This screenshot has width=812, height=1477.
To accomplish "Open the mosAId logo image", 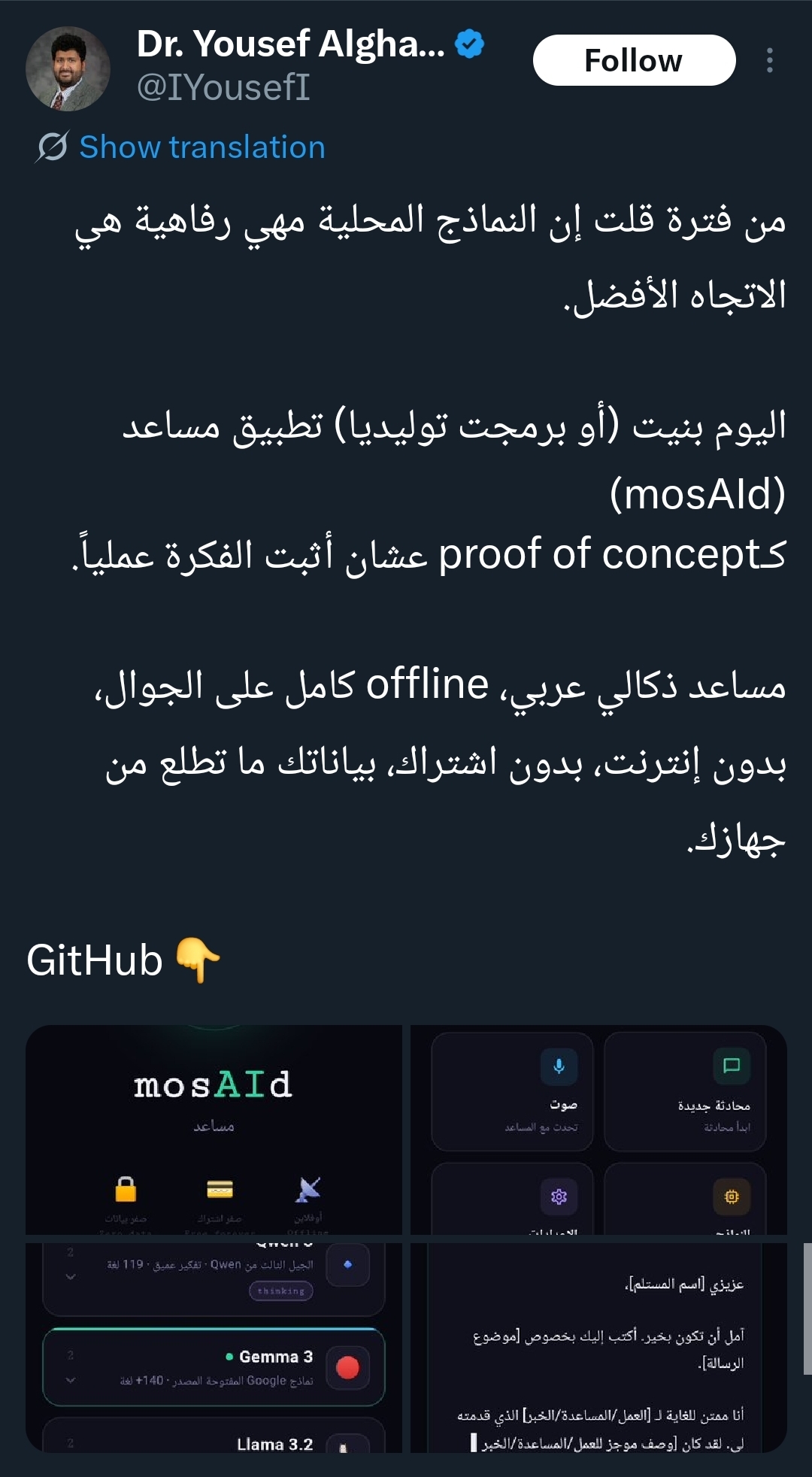I will [214, 1128].
